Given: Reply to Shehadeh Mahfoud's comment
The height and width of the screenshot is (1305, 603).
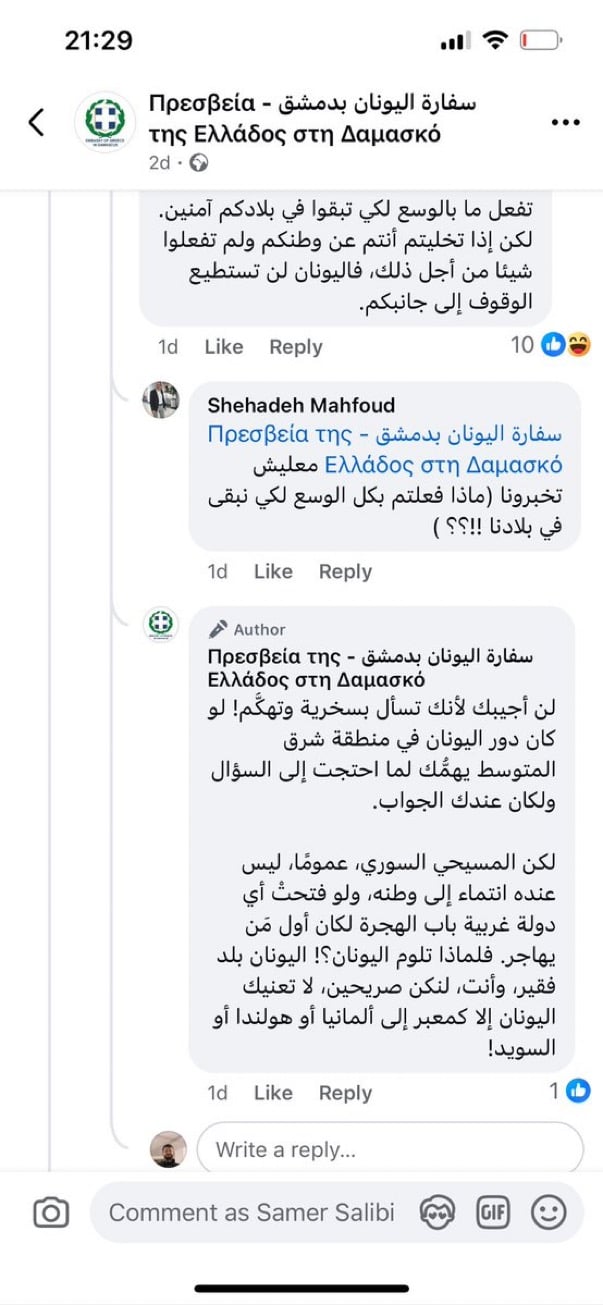Looking at the screenshot, I should tap(345, 572).
